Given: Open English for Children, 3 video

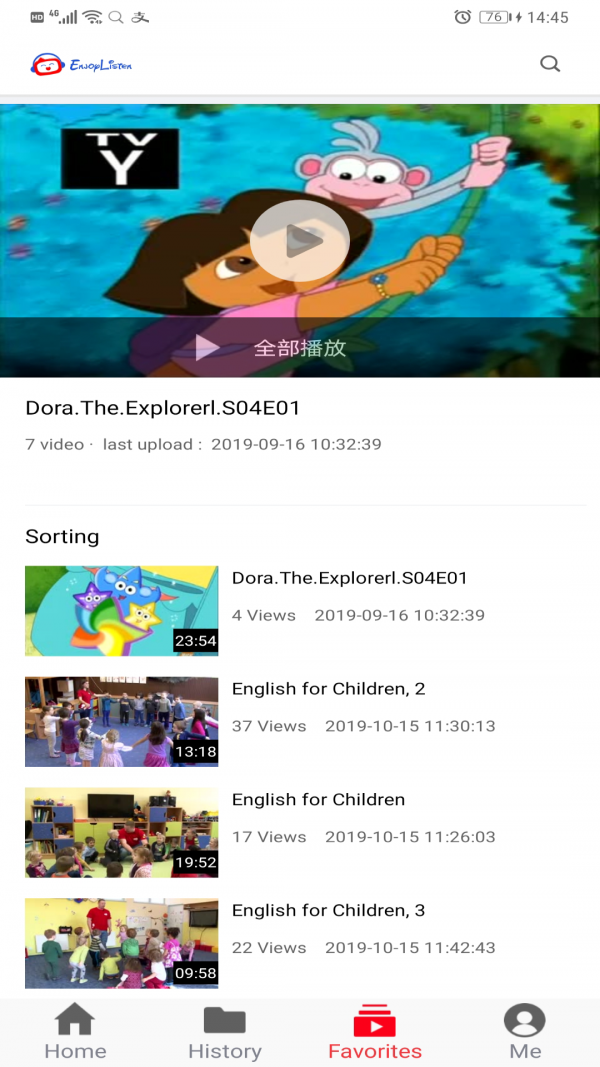Looking at the screenshot, I should [122, 944].
